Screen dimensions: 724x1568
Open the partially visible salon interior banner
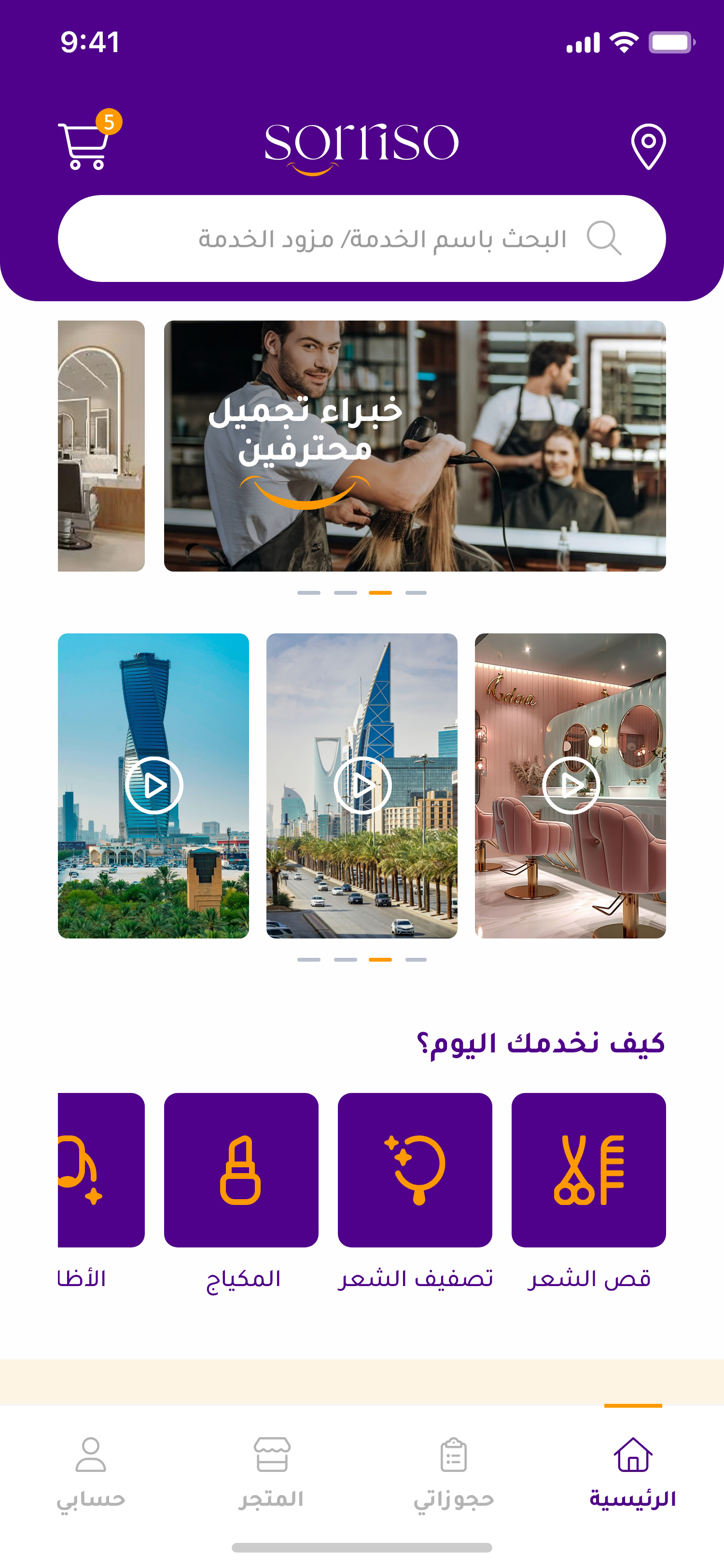coord(101,446)
